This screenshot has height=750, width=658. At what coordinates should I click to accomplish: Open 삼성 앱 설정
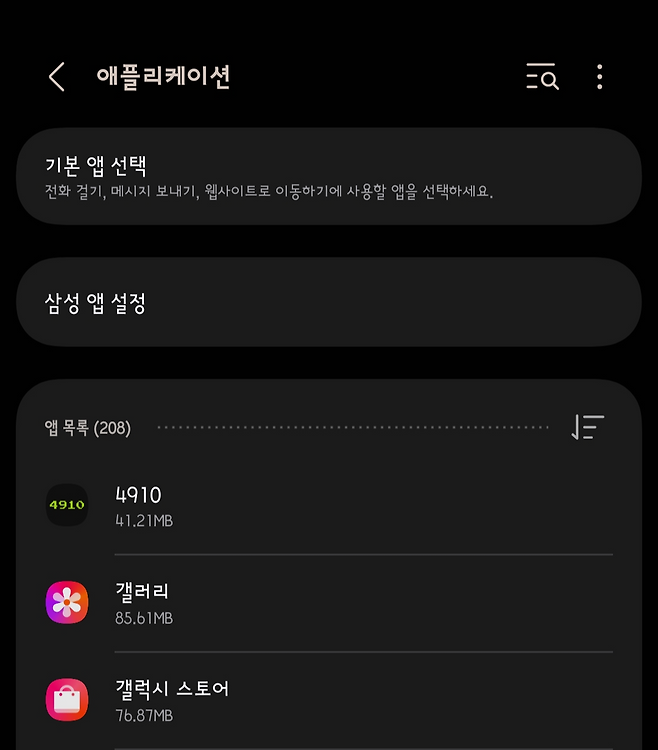328,303
